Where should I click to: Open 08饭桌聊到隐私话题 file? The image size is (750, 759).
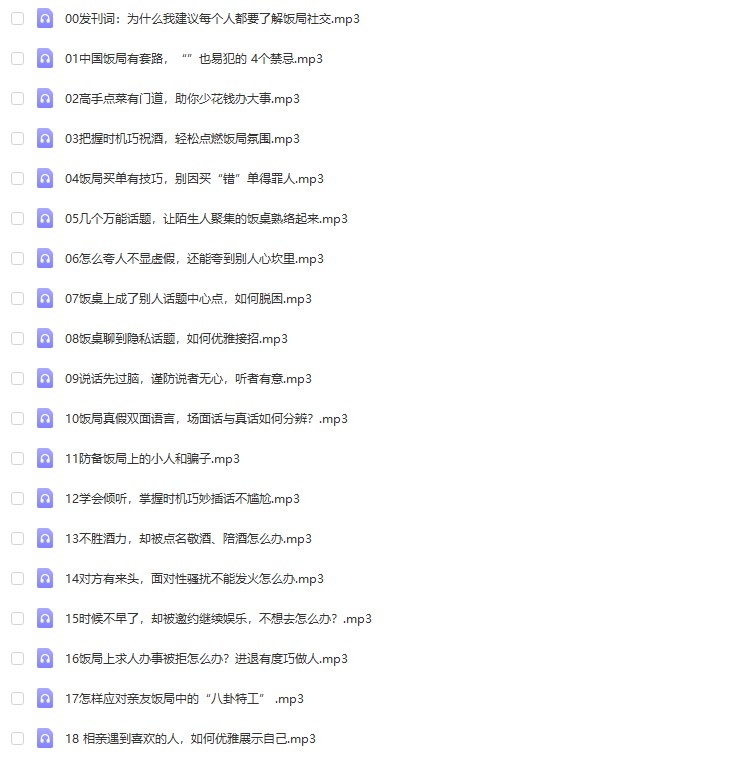tap(176, 339)
